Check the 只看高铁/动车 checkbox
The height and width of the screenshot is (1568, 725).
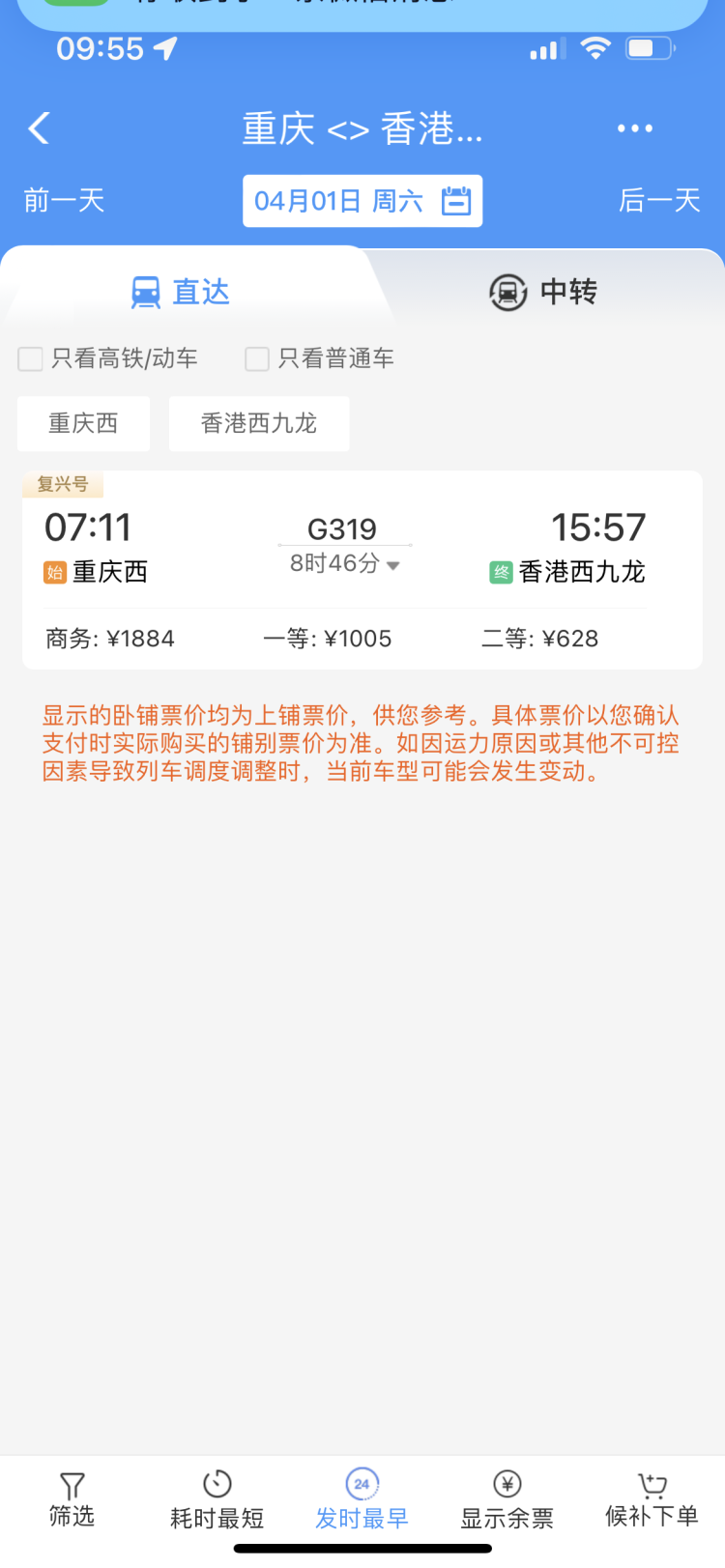coord(31,359)
